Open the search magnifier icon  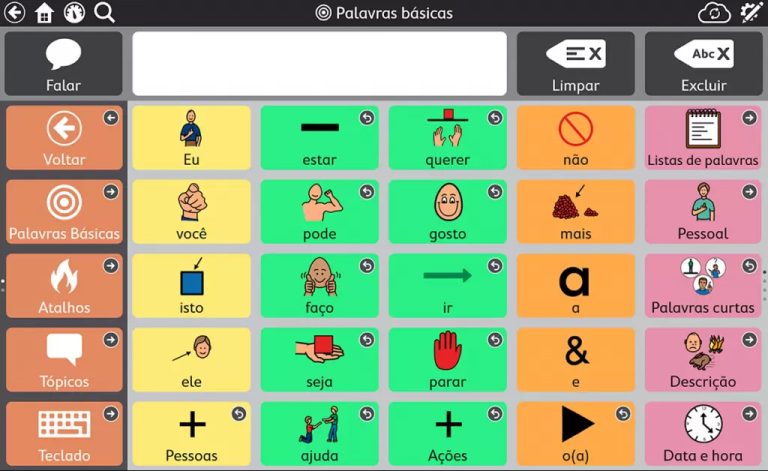pos(104,13)
